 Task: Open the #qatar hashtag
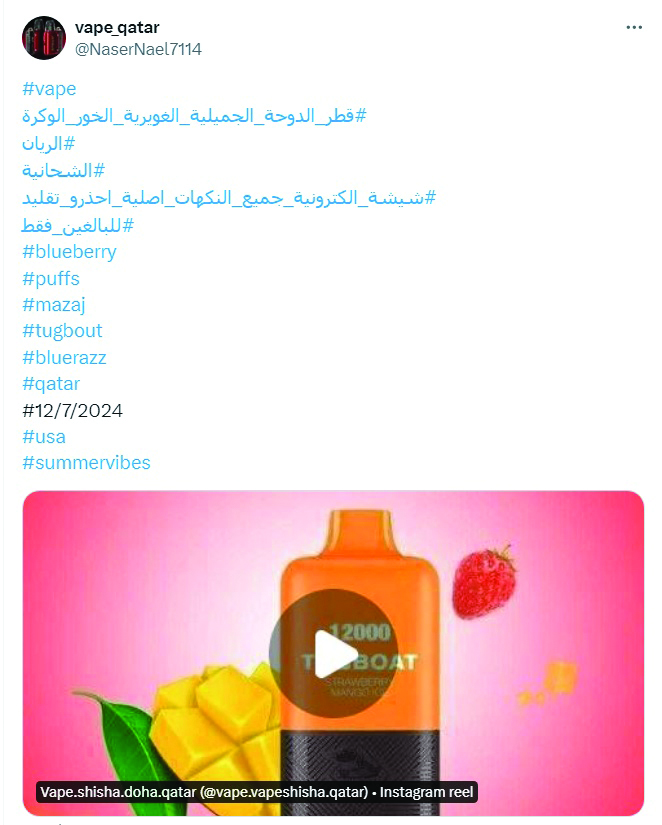[x=51, y=384]
